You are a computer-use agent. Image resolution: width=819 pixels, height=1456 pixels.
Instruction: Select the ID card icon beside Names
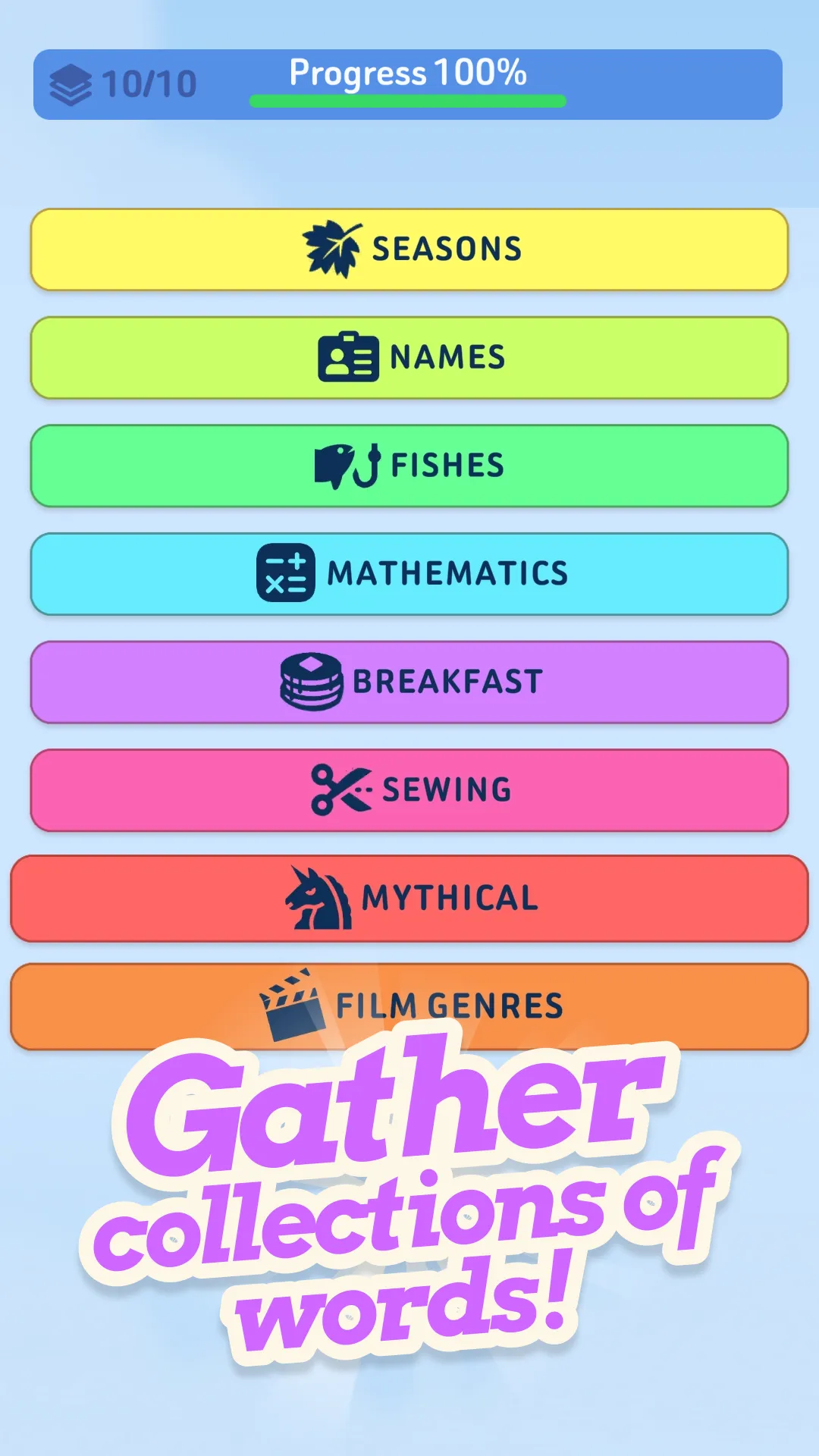tap(348, 356)
